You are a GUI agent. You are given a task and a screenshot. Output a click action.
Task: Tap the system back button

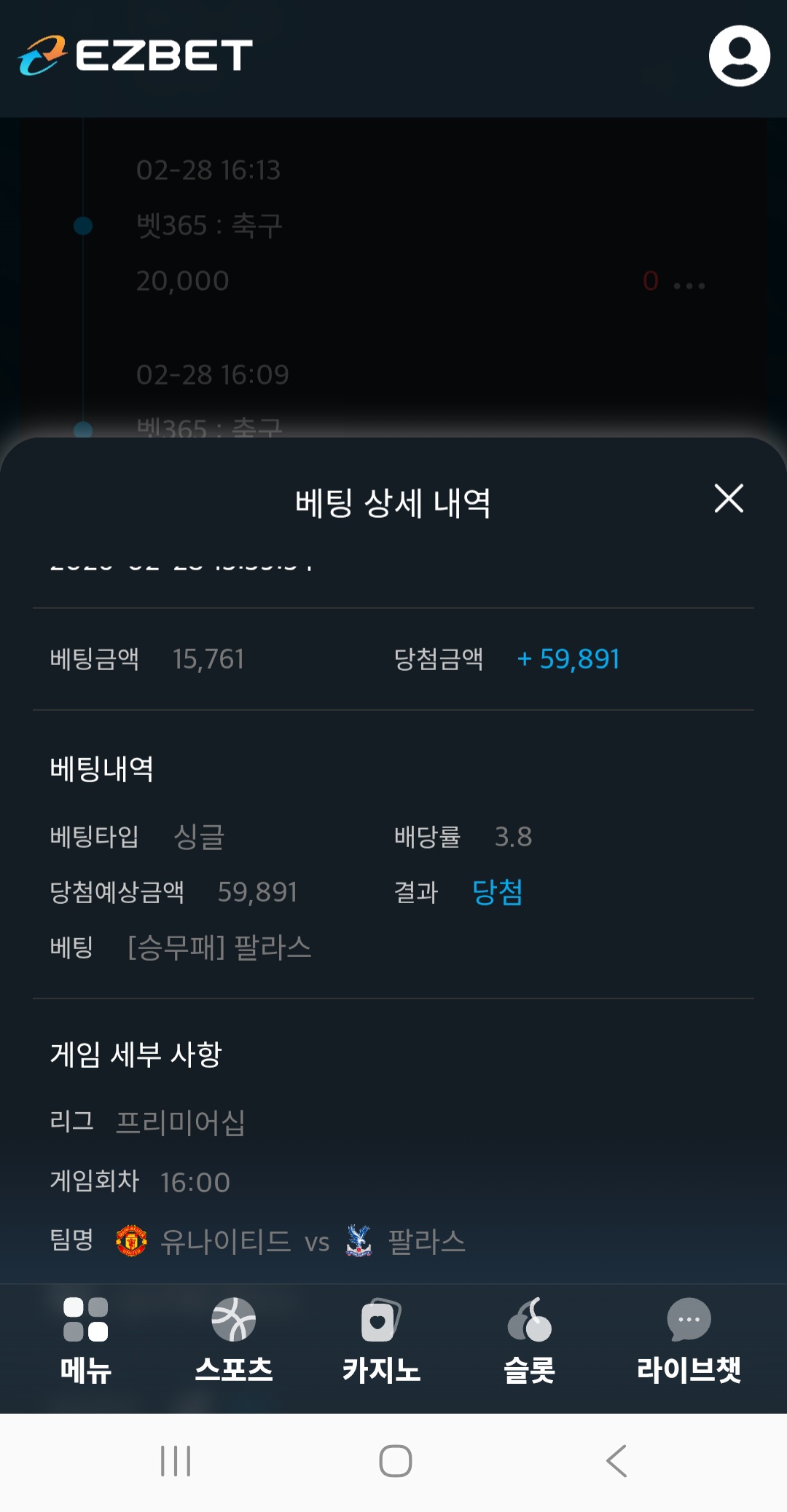(x=616, y=1461)
